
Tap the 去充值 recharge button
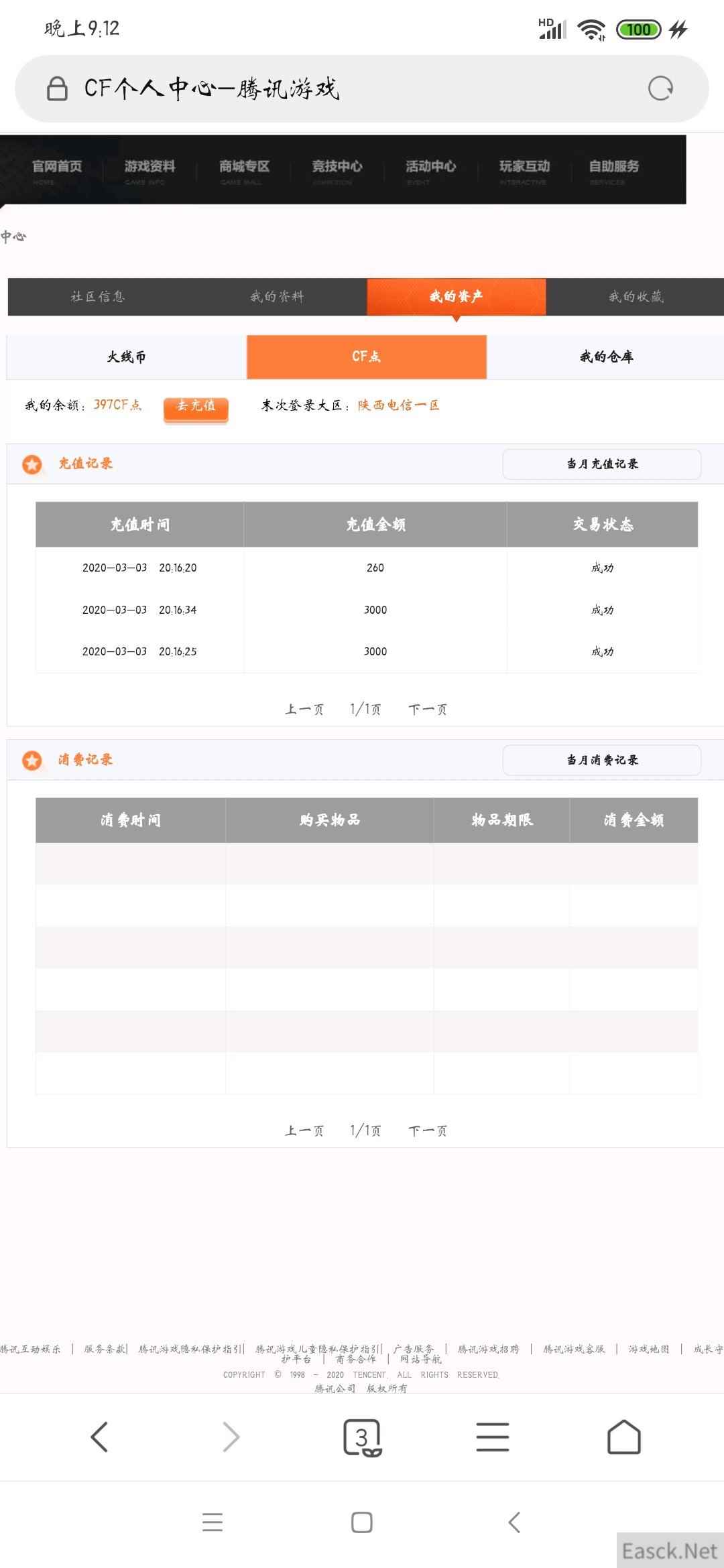coord(196,408)
